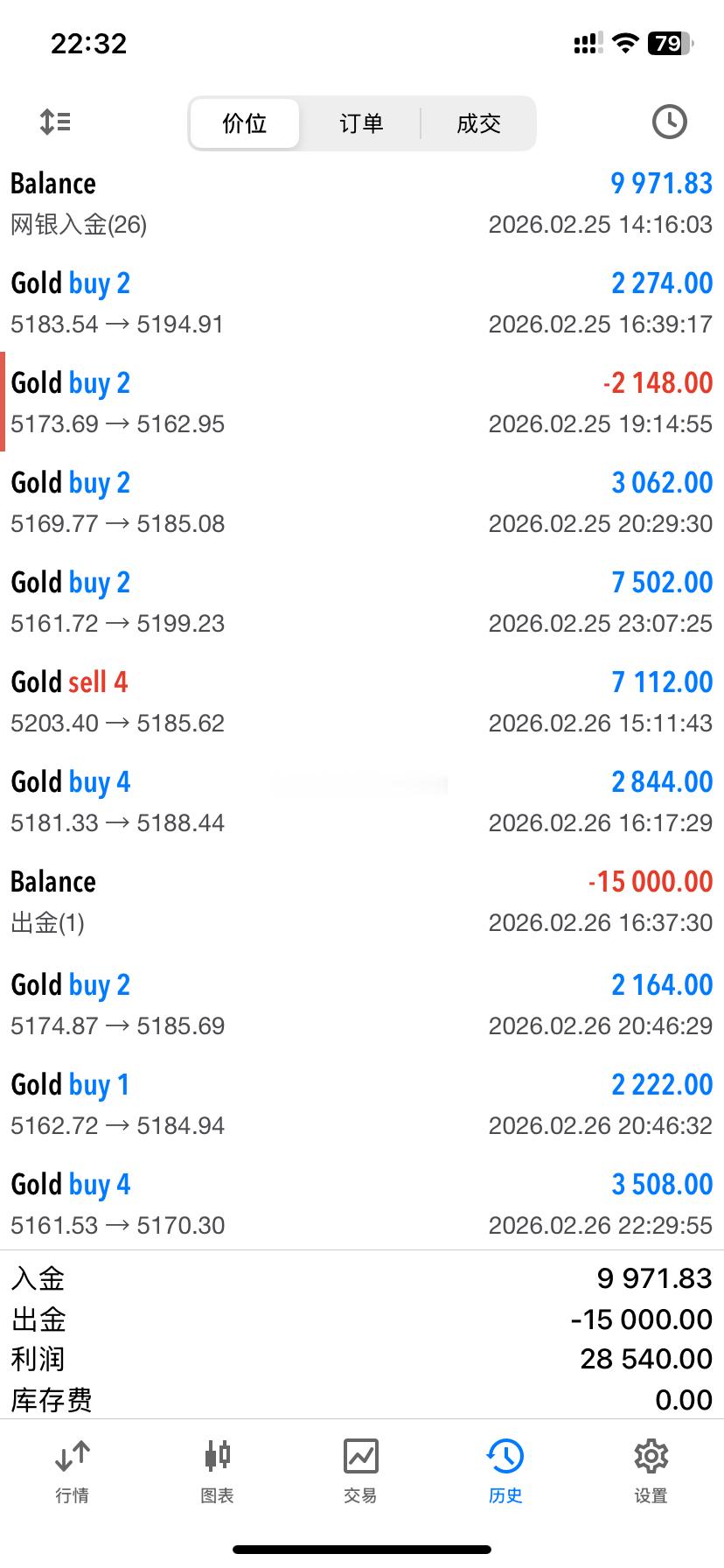Open the Gold buy 2 trade with -2 148.00 loss
The width and height of the screenshot is (724, 1568).
click(x=362, y=402)
